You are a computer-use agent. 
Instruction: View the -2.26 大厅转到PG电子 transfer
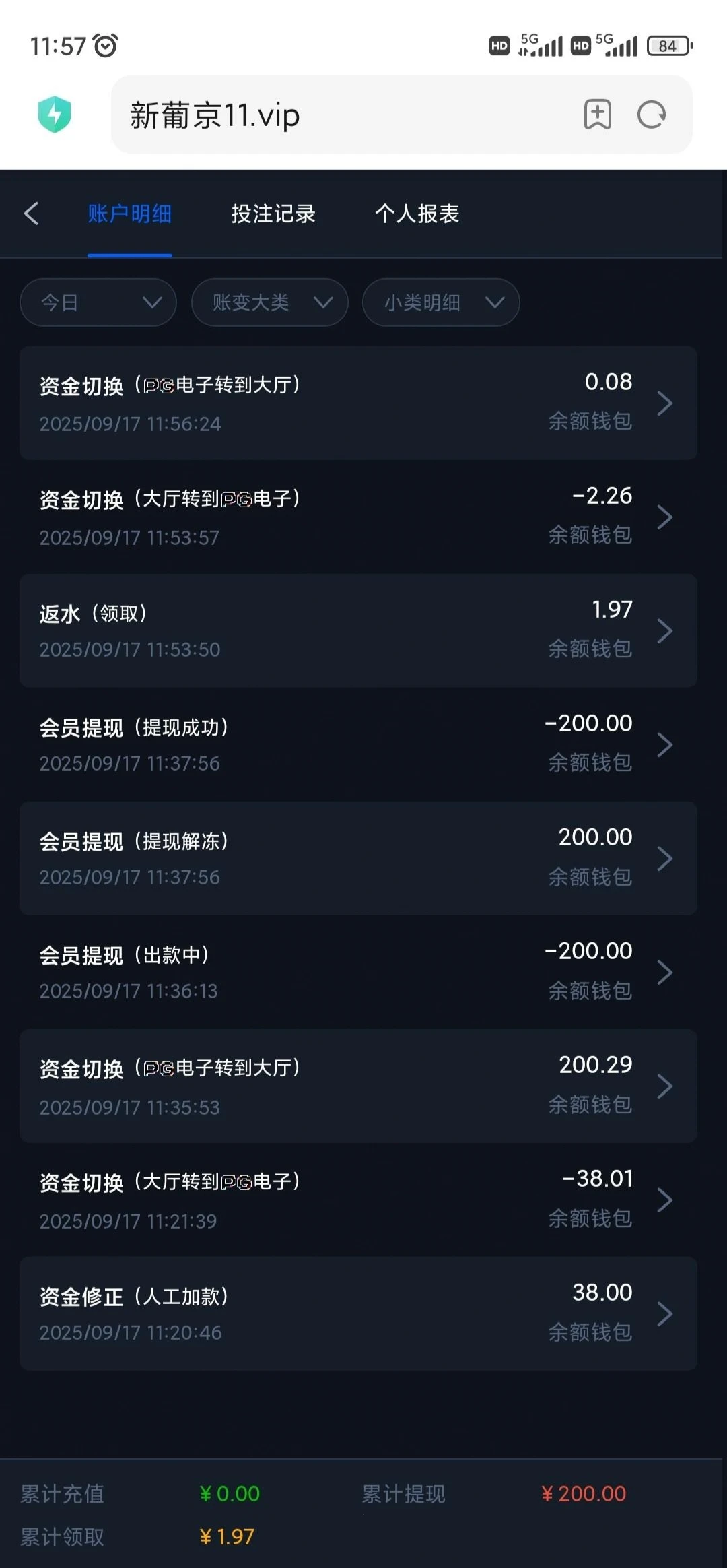click(358, 517)
